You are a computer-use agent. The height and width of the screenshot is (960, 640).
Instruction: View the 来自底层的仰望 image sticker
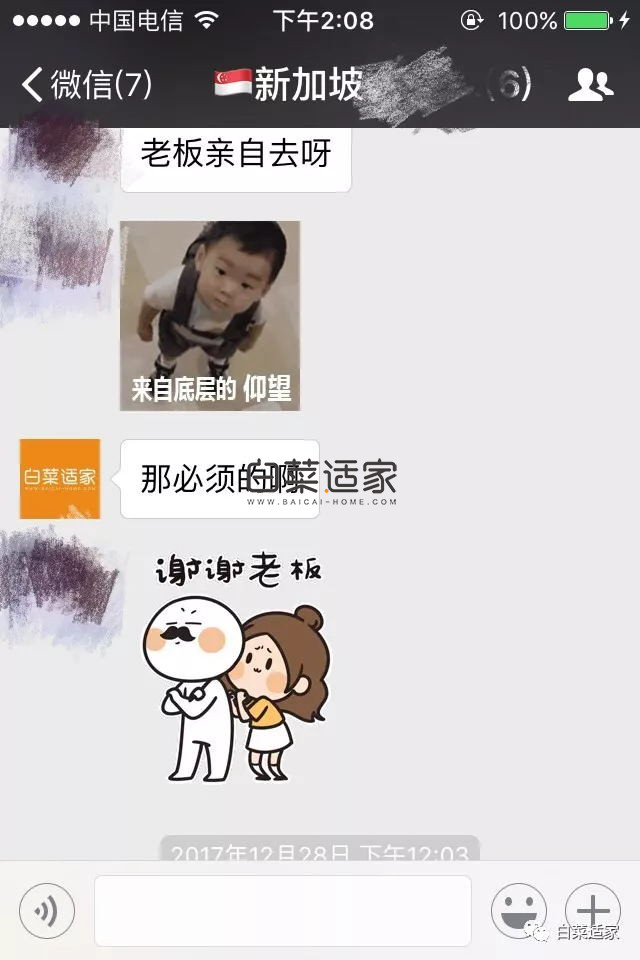(210, 315)
